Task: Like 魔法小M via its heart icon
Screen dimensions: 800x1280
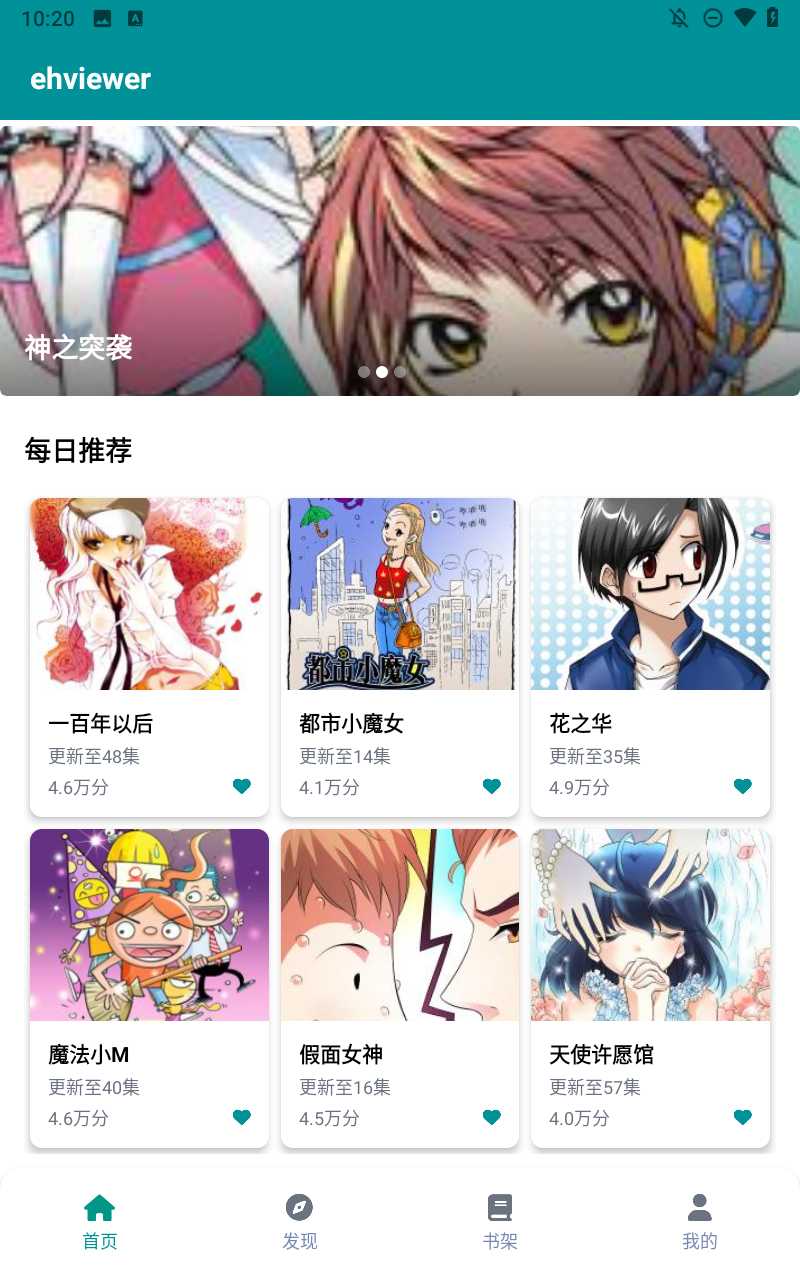Action: click(x=242, y=1117)
